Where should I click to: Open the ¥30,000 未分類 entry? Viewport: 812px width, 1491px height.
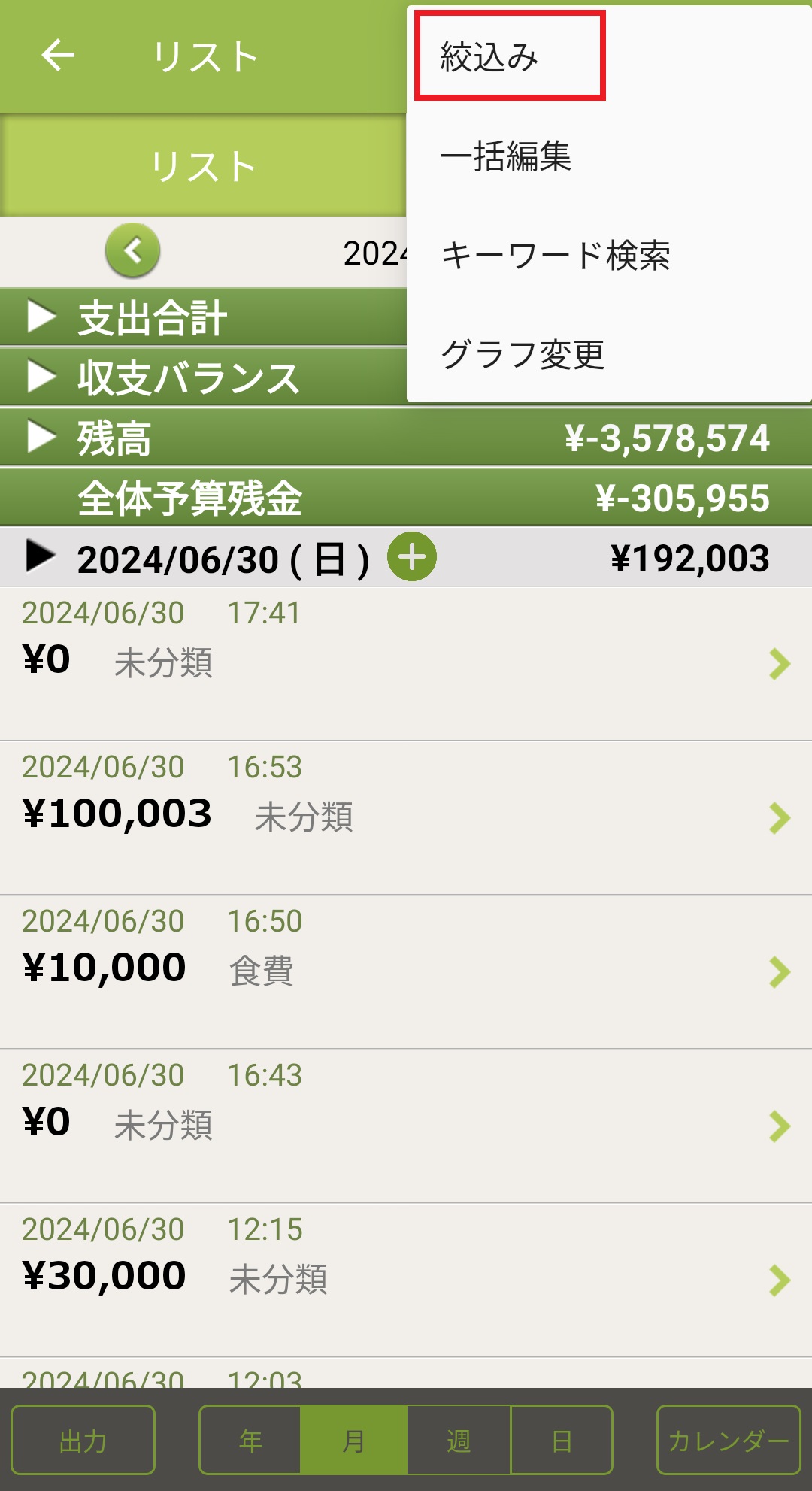click(406, 1280)
